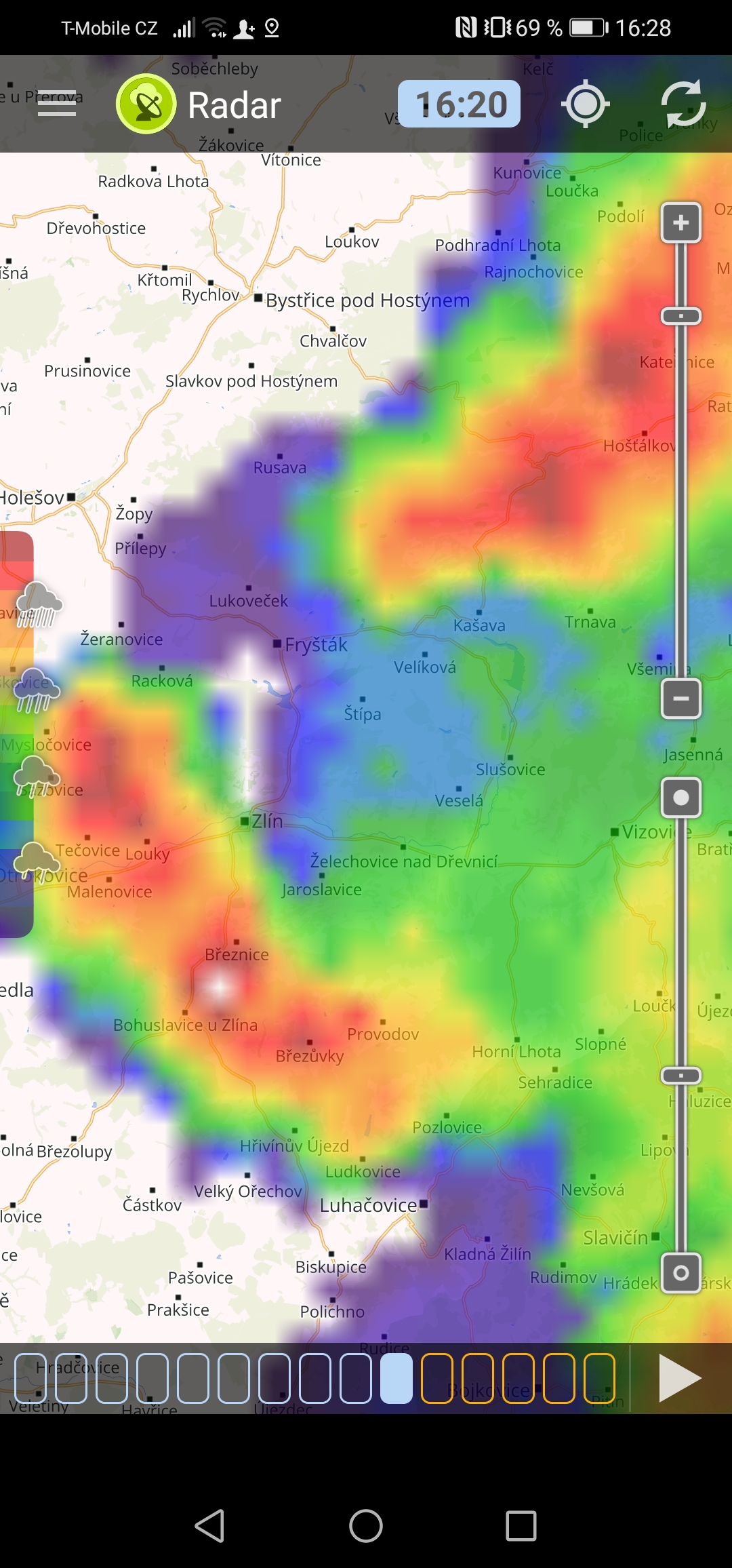Zoom out with the minus button
732x1568 pixels.
tap(681, 698)
